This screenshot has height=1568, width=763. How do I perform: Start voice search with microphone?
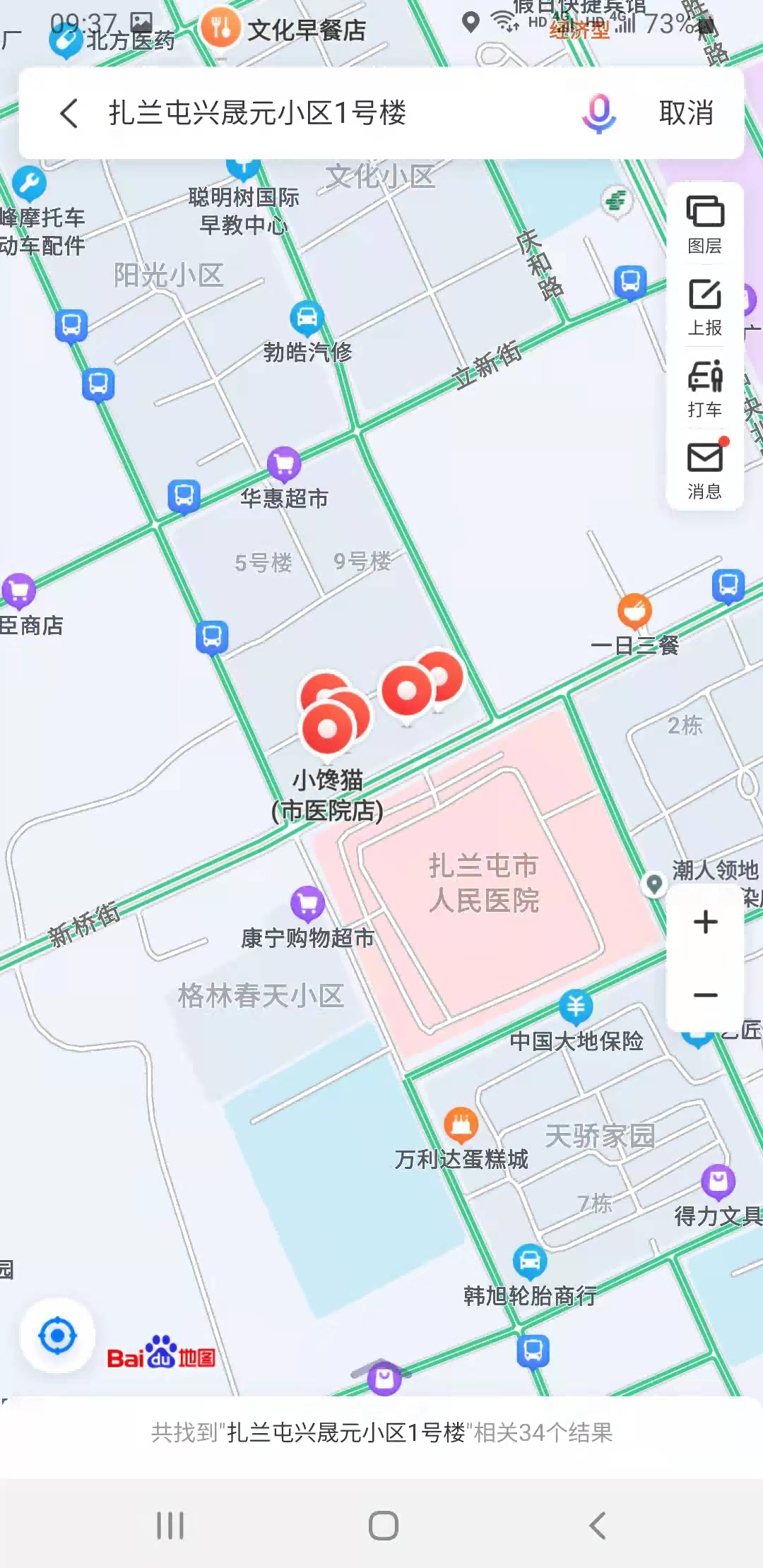point(599,113)
